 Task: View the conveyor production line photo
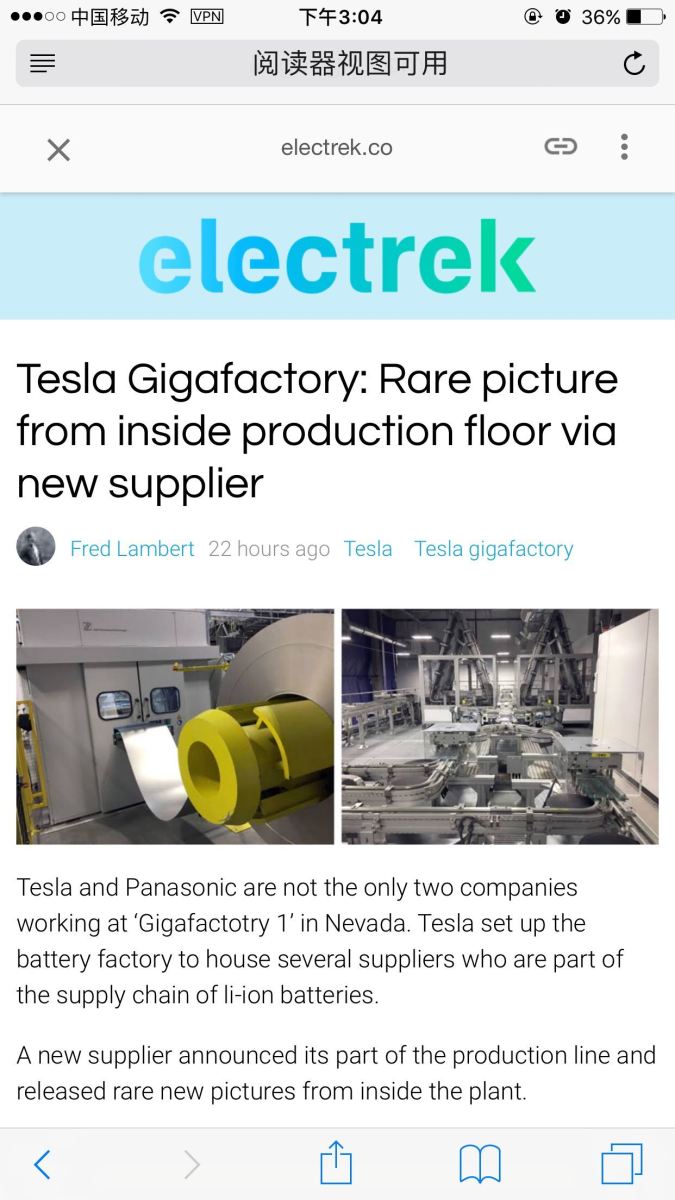point(500,726)
